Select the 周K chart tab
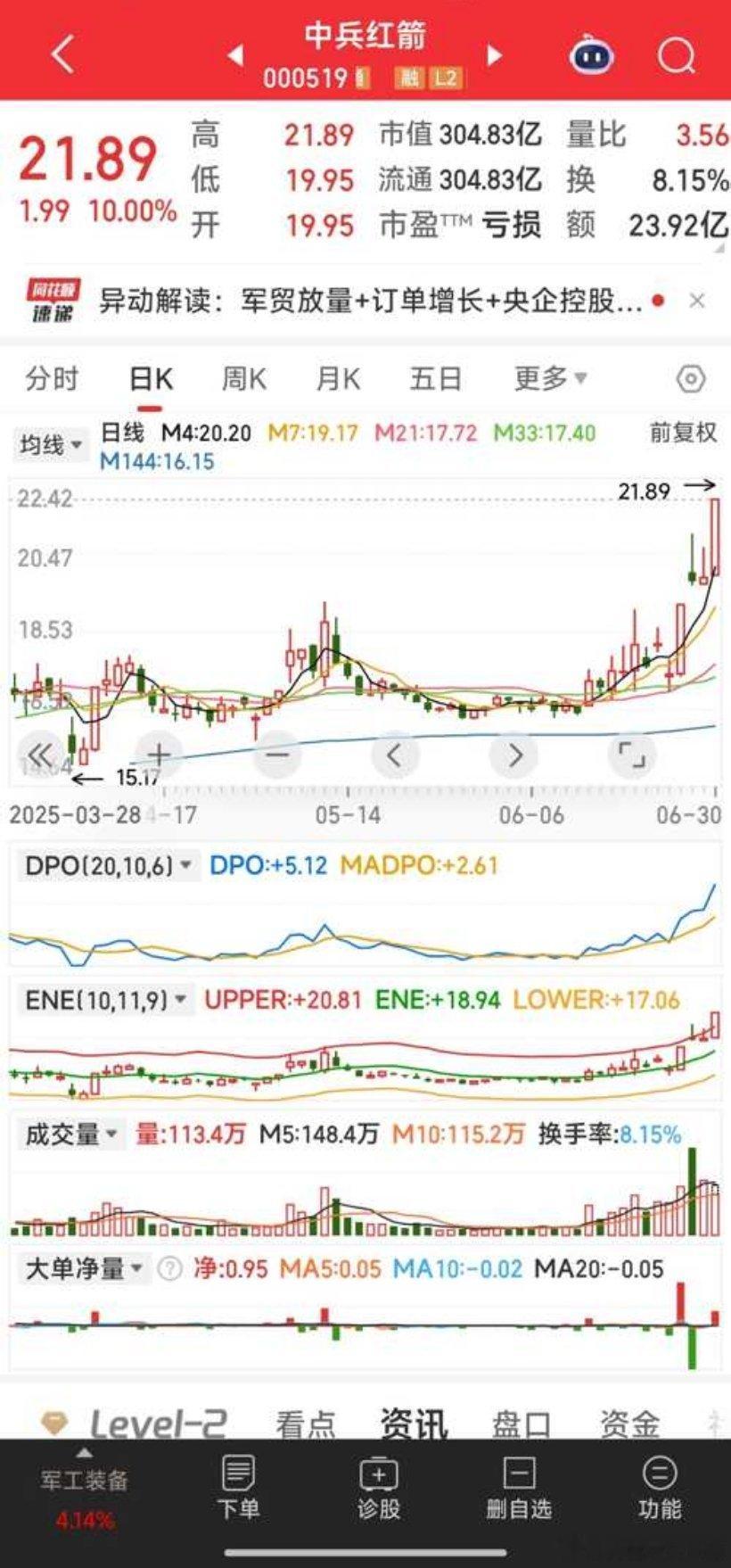 (x=243, y=379)
